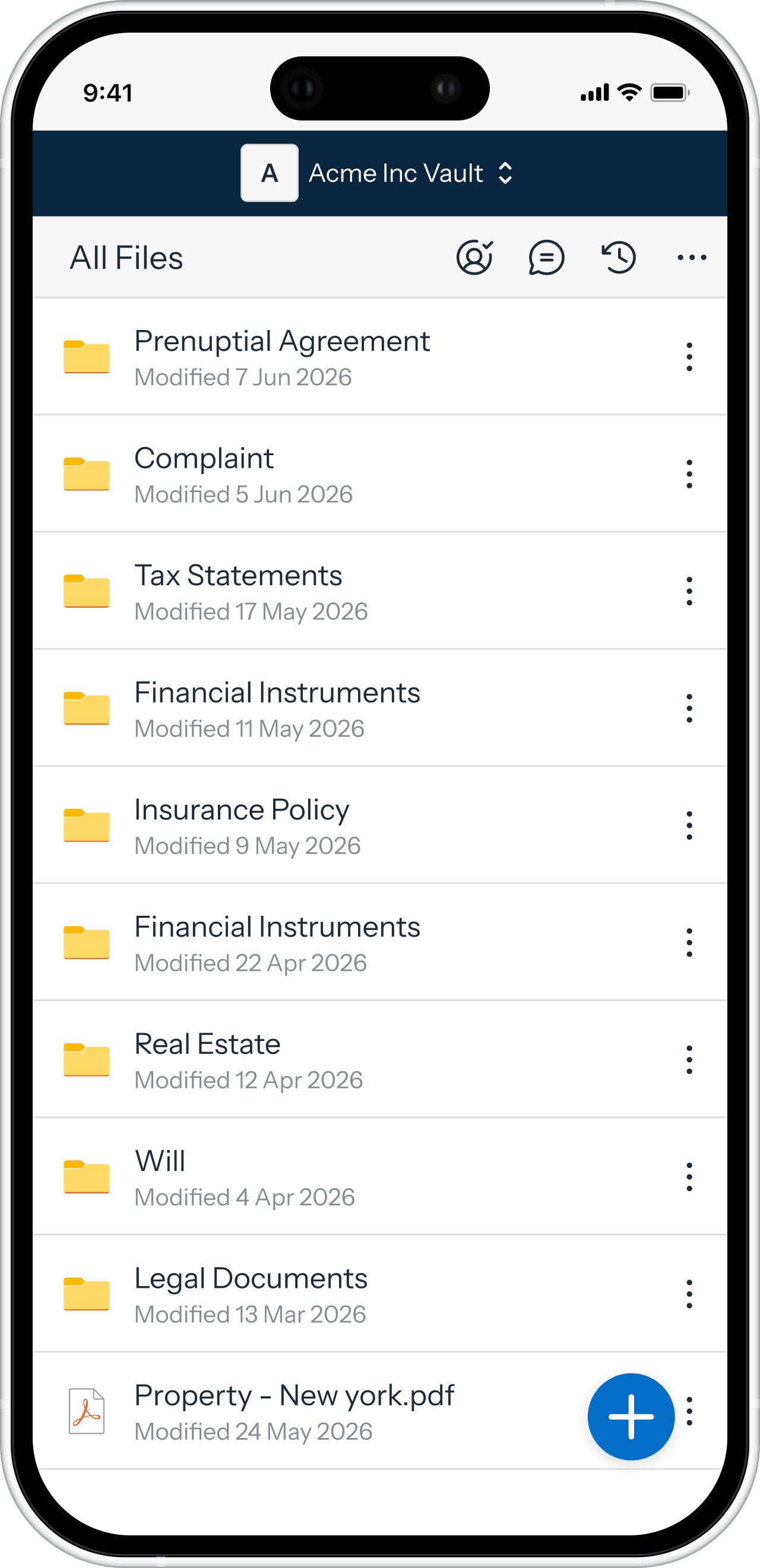Open the Legal Documents folder
760x1568 pixels.
[380, 1294]
